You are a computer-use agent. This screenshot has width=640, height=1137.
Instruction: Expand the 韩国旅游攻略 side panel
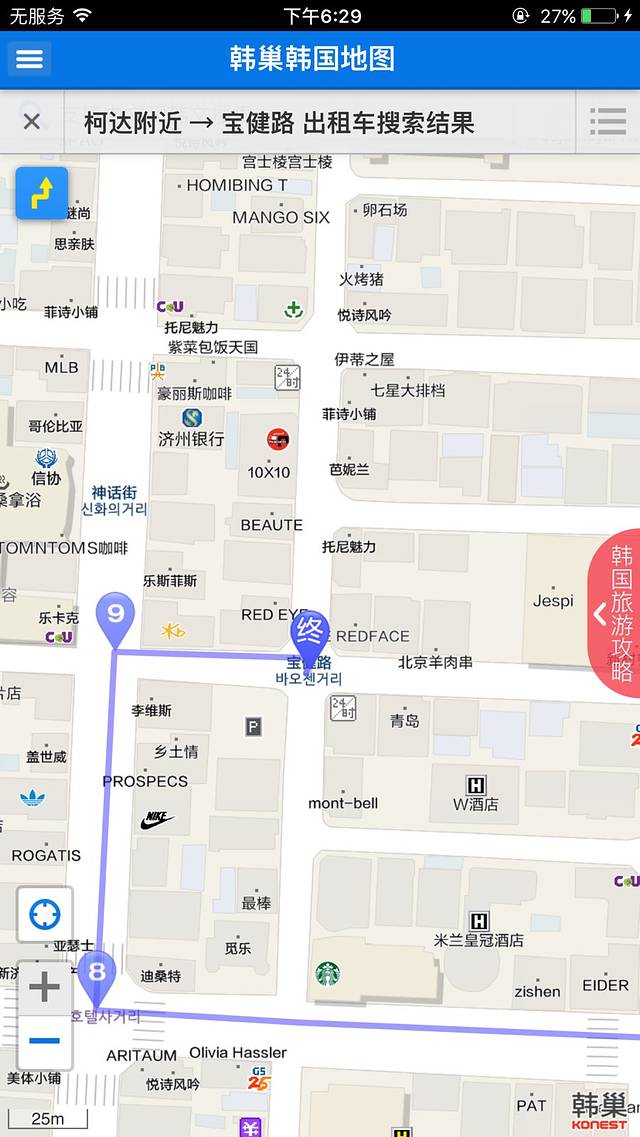pyautogui.click(x=614, y=612)
